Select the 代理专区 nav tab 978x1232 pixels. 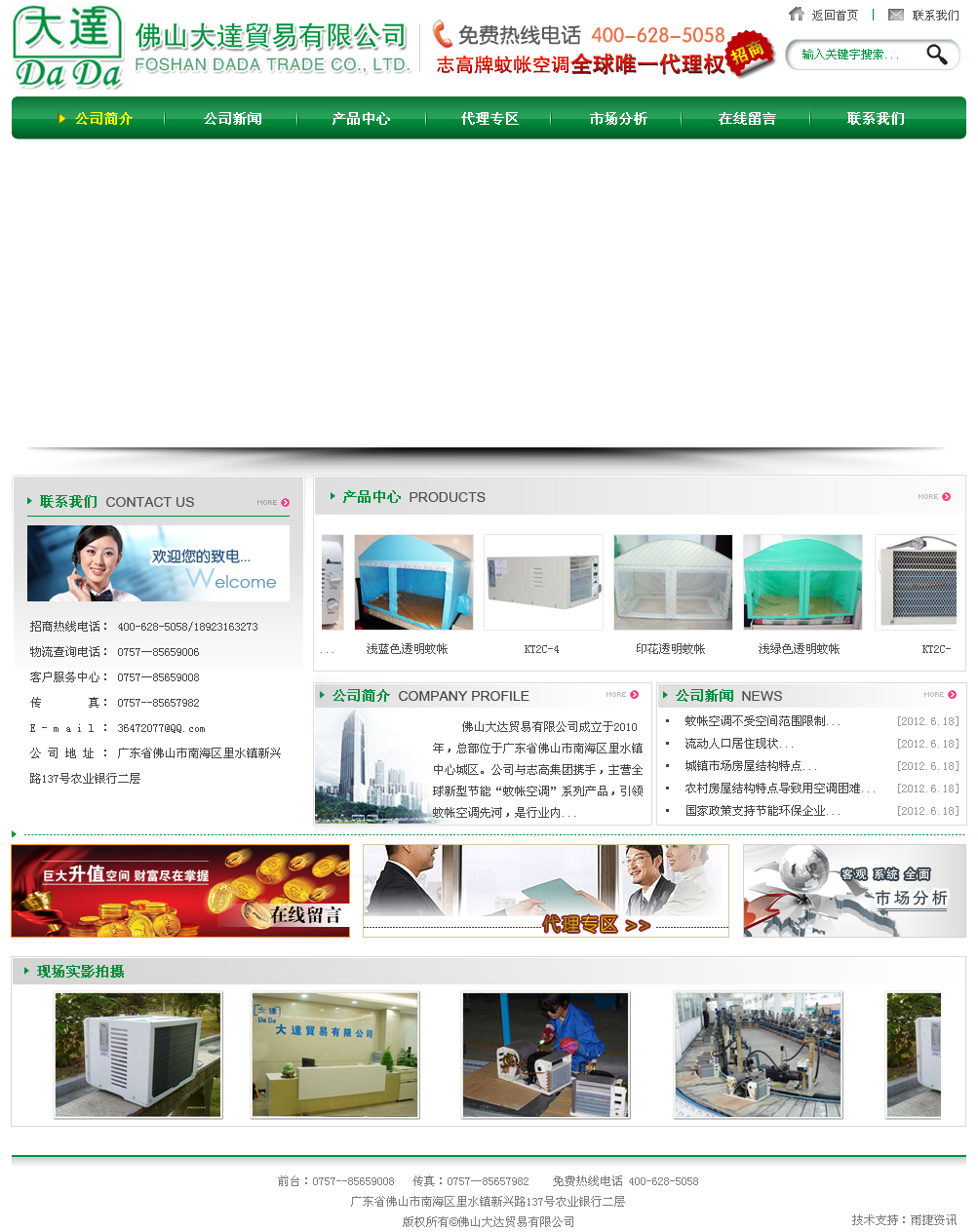(x=489, y=118)
